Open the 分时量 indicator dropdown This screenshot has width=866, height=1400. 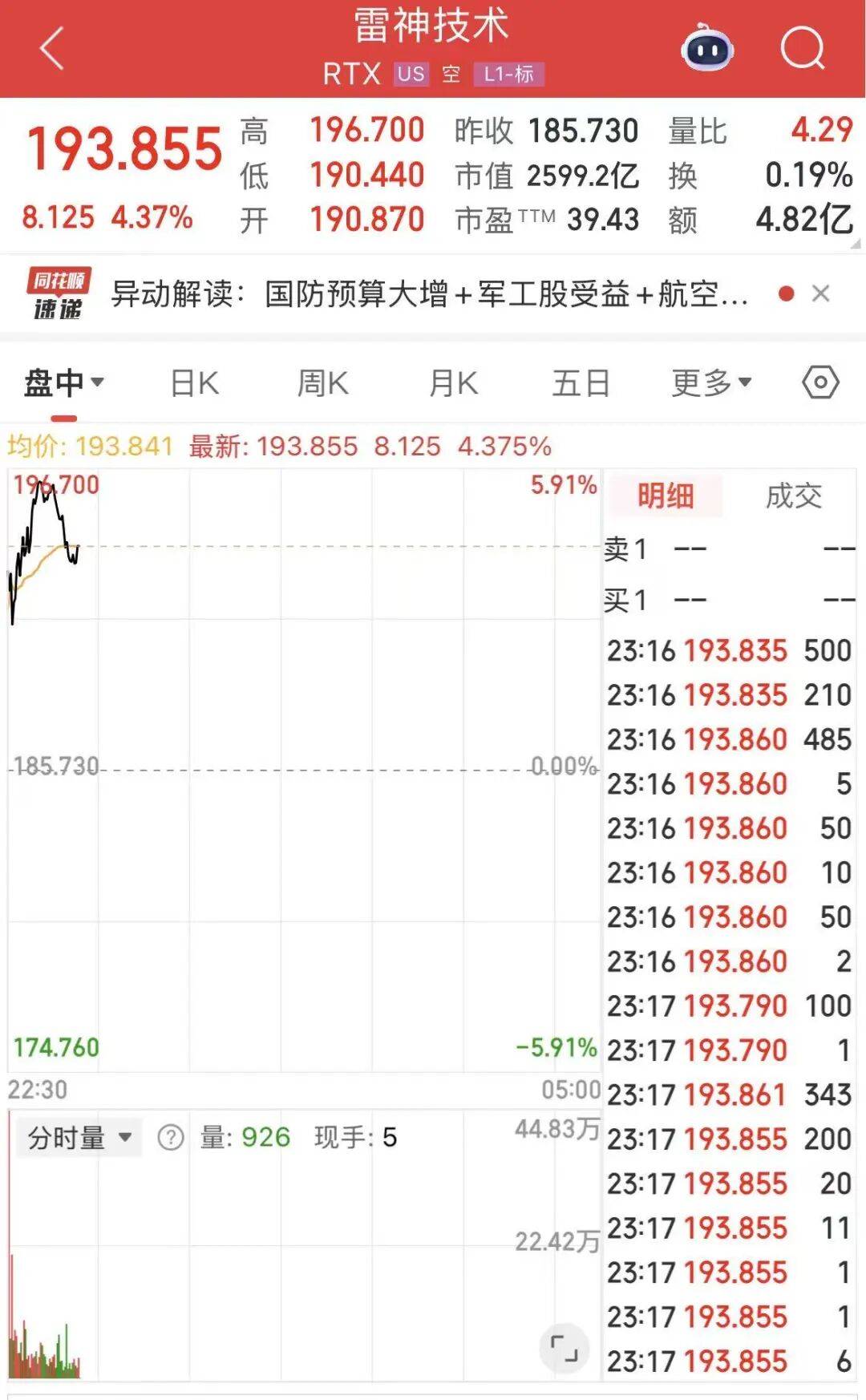pyautogui.click(x=76, y=1136)
